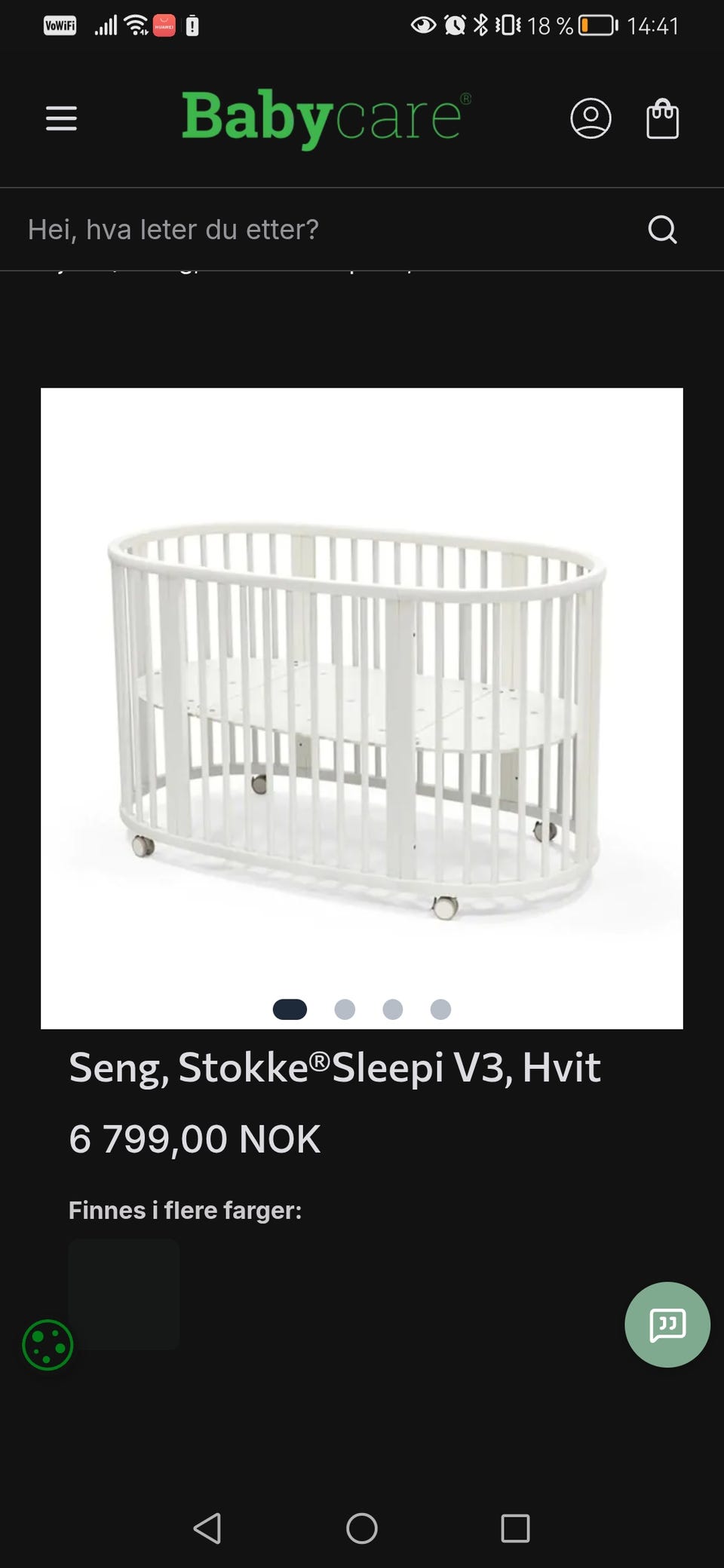Jump to the second image dot
Screen dimensions: 724x1568
345,1009
